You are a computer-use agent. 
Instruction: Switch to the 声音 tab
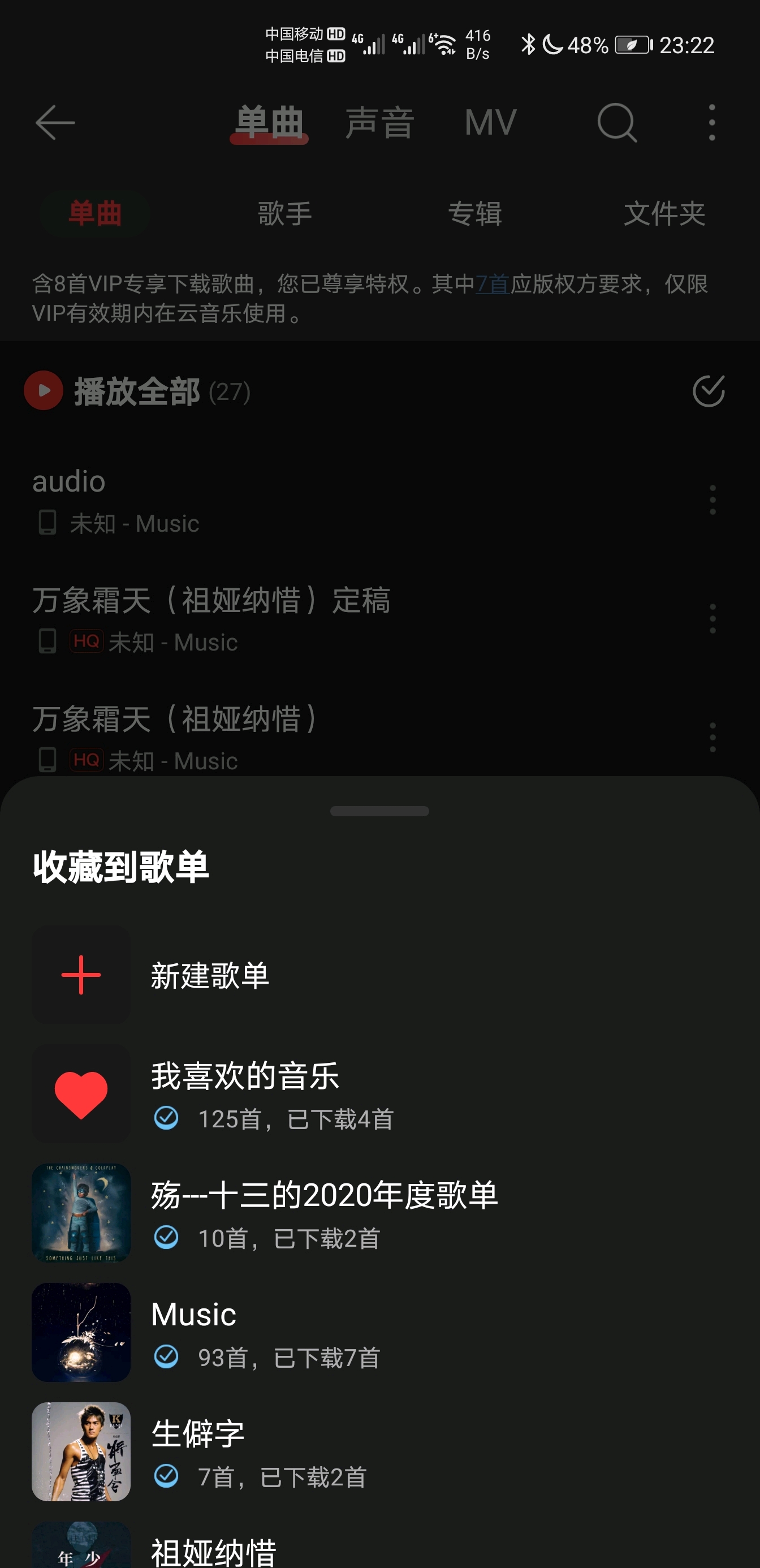pyautogui.click(x=379, y=122)
